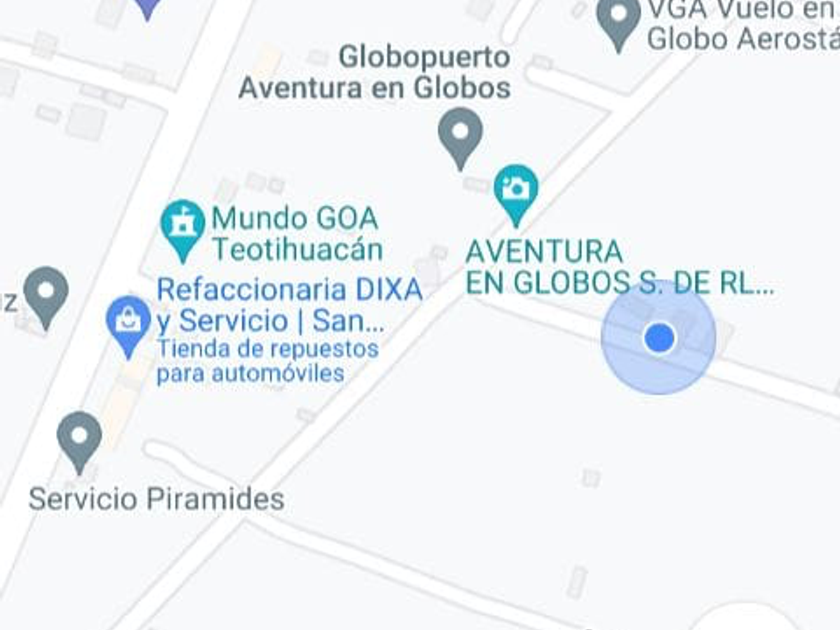The image size is (840, 630).
Task: Select the Globopuerto Aventura en Globos pin
Action: [x=460, y=135]
